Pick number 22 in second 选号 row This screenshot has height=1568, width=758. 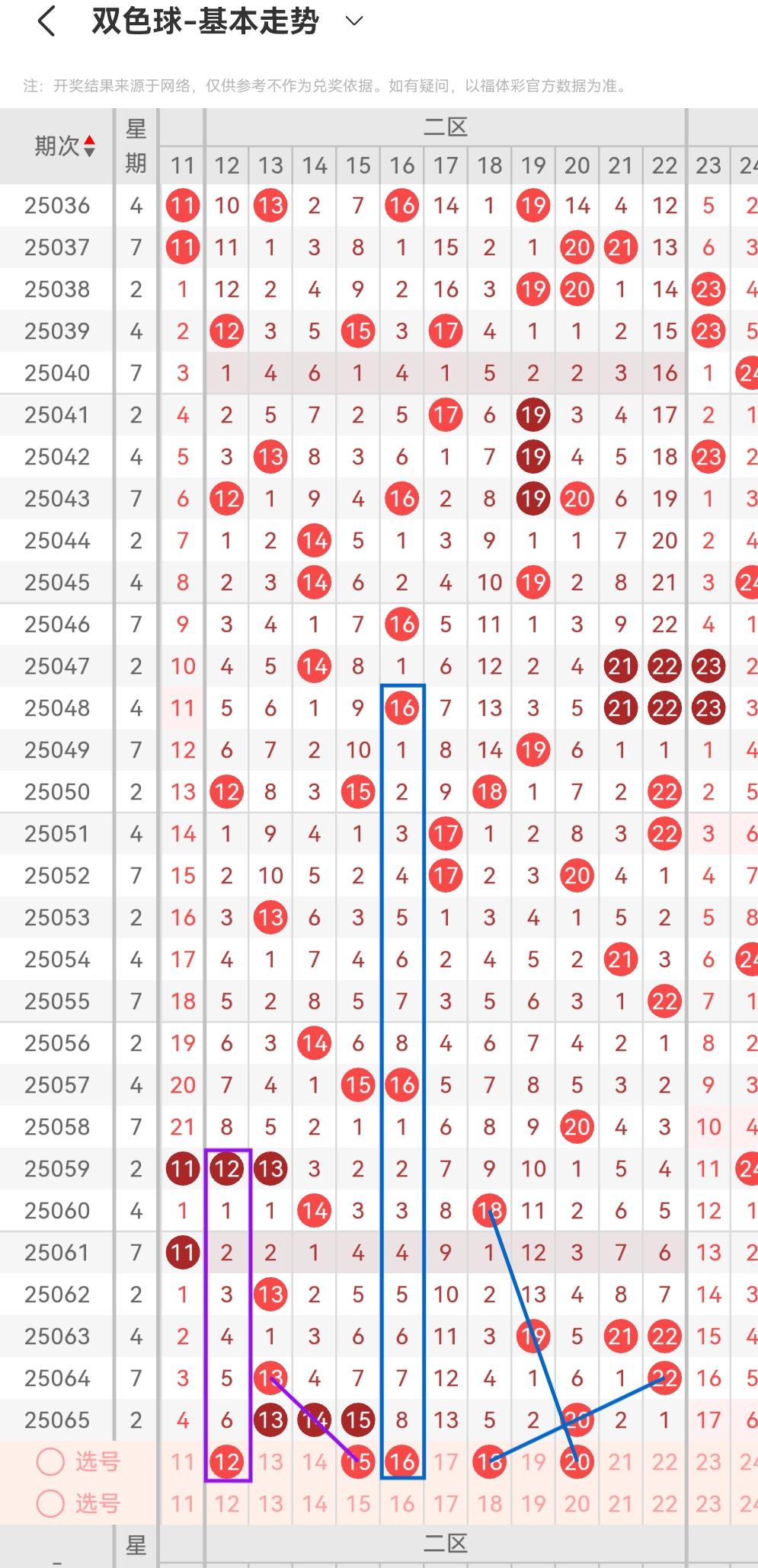pyautogui.click(x=664, y=1503)
